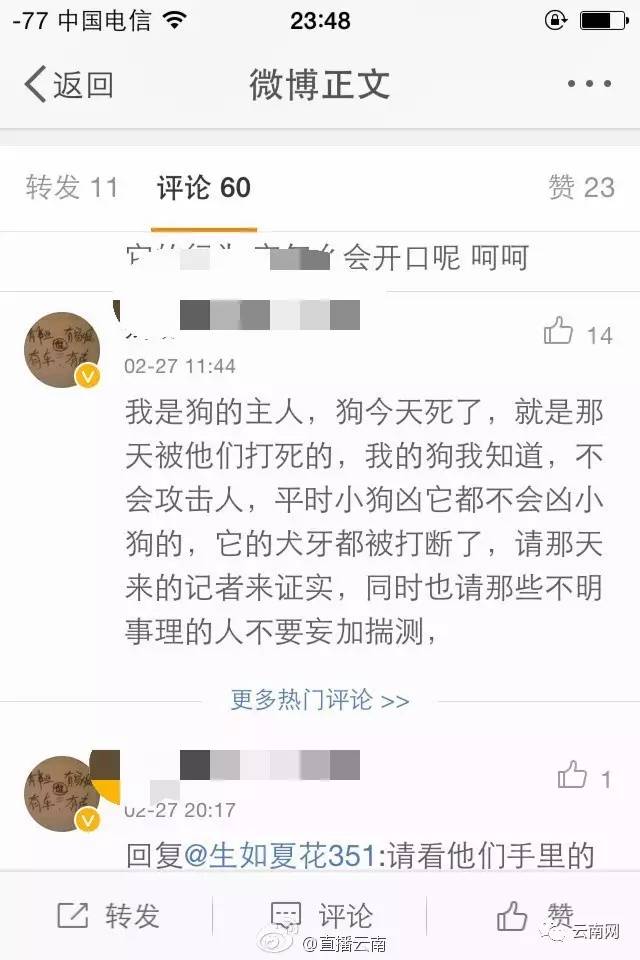The height and width of the screenshot is (960, 640).
Task: Open avatar of the 02-27 20:17 commenter
Action: tap(62, 793)
